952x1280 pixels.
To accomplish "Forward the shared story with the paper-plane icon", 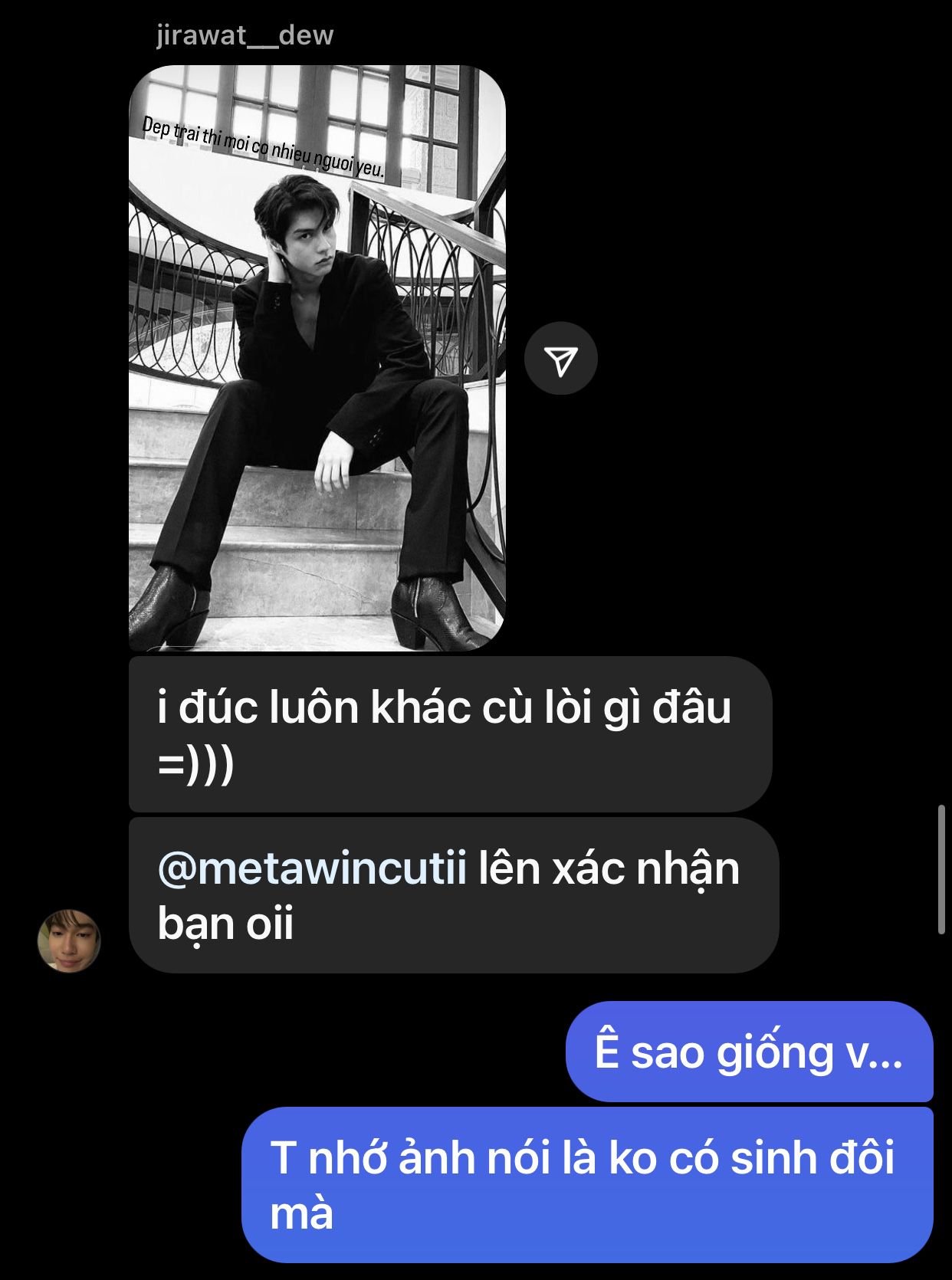I will coord(560,359).
